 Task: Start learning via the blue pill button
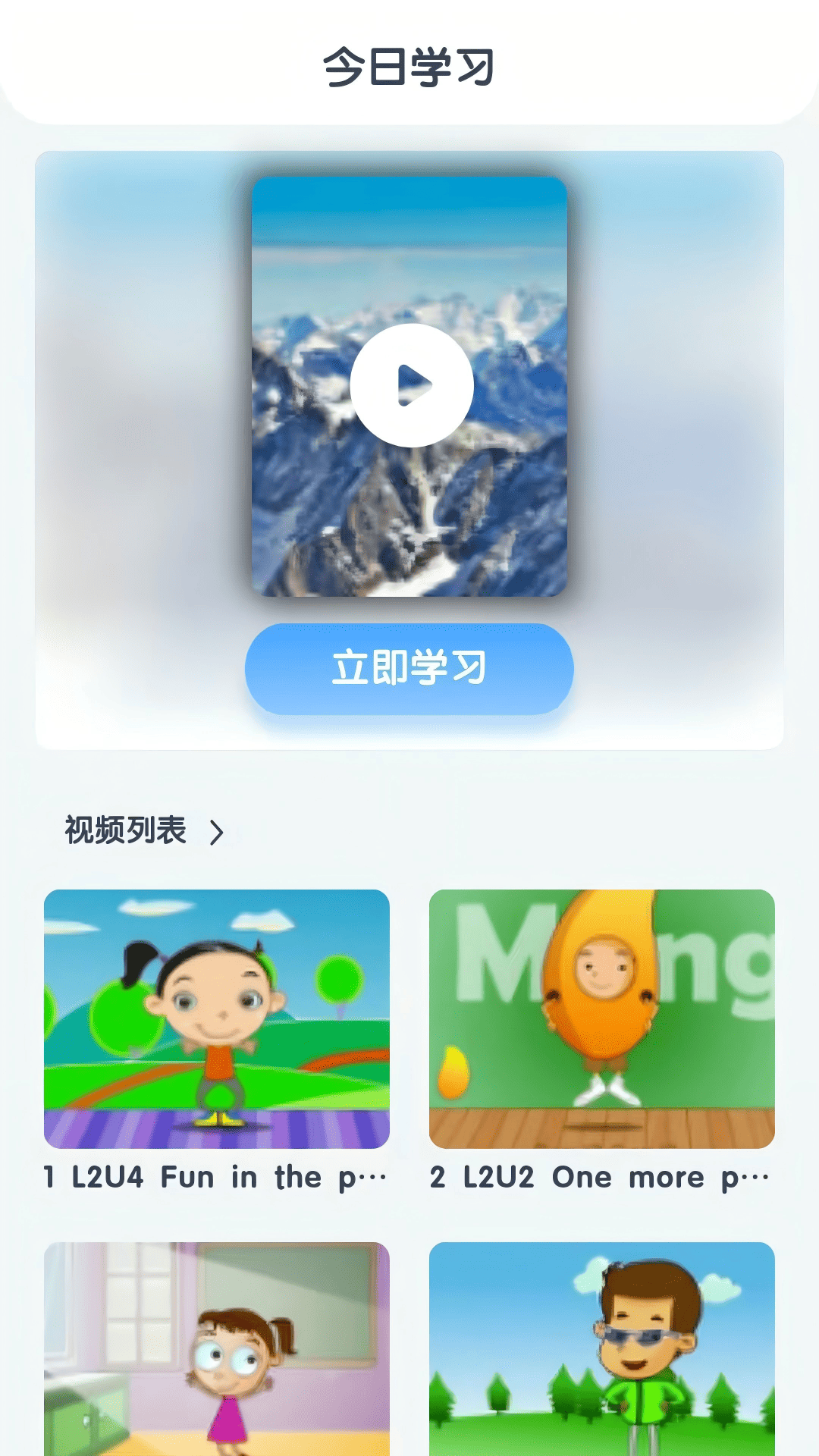pos(409,667)
